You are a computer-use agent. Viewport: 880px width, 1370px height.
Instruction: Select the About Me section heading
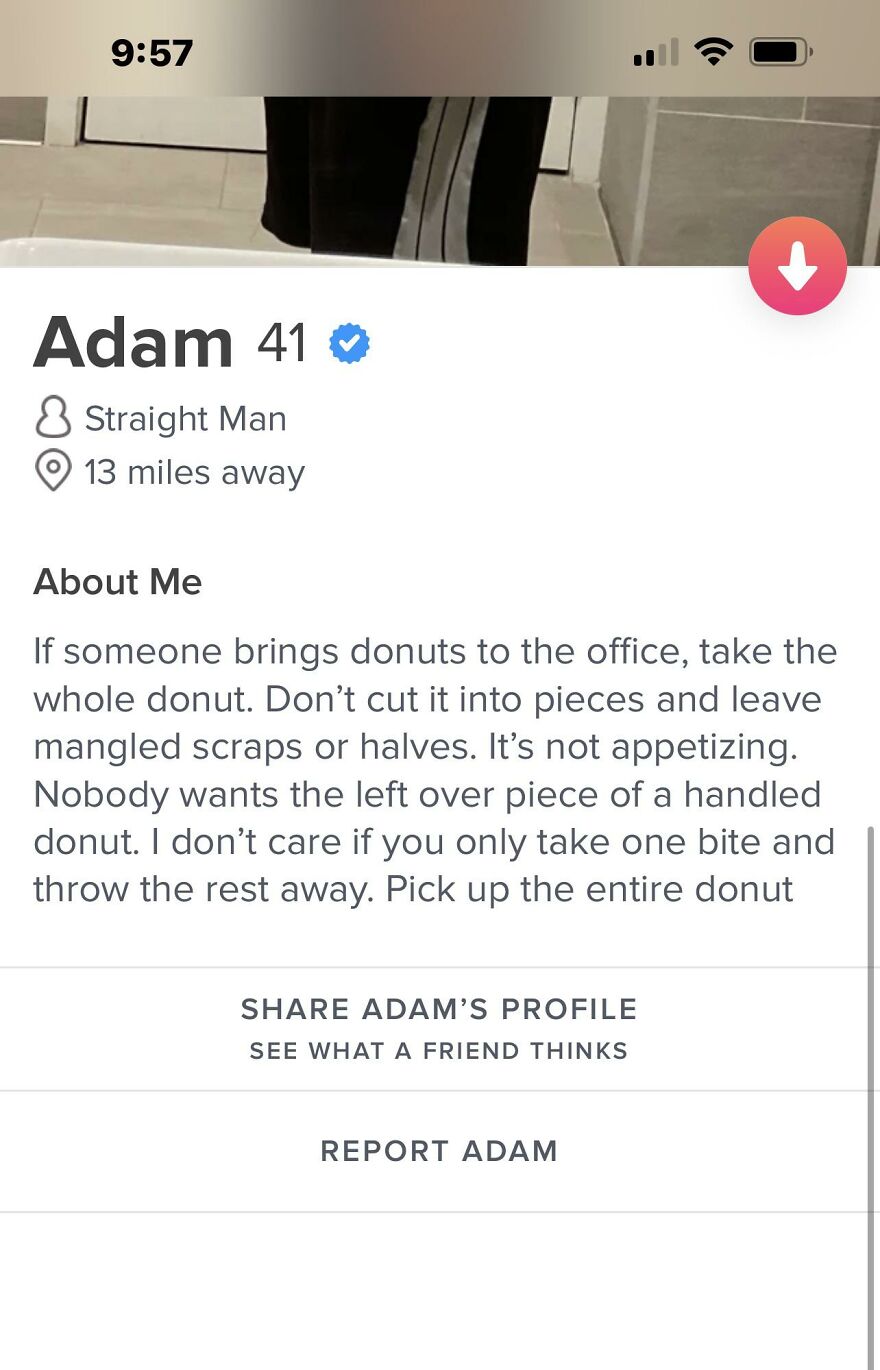point(117,581)
